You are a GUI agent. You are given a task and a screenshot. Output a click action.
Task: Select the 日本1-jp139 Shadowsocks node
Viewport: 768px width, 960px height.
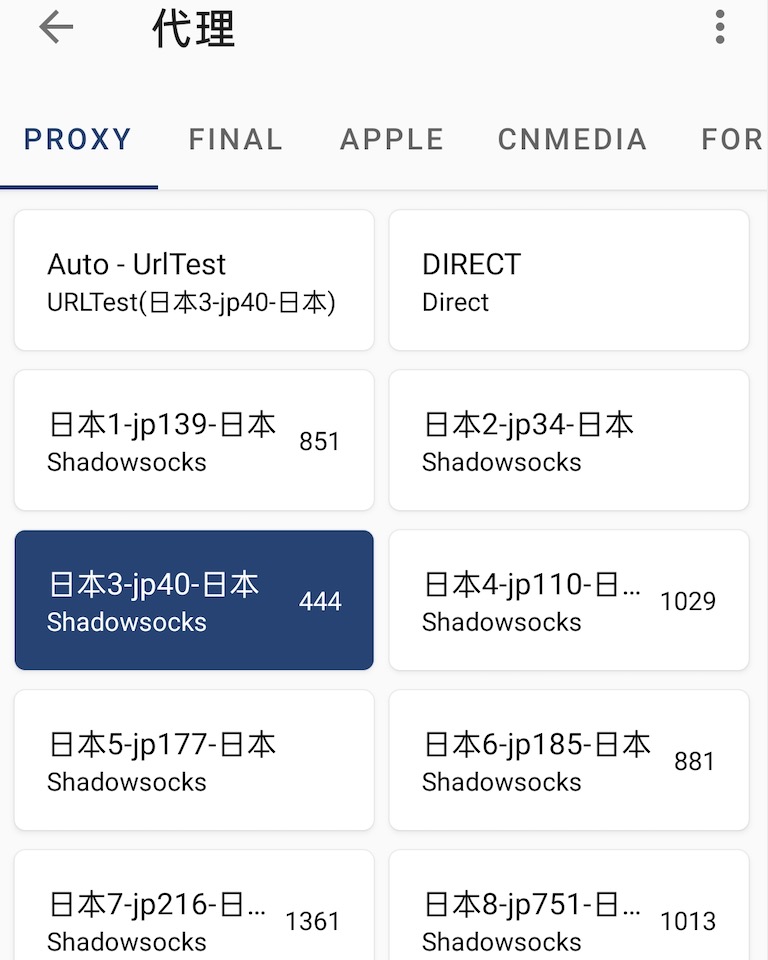pyautogui.click(x=194, y=440)
